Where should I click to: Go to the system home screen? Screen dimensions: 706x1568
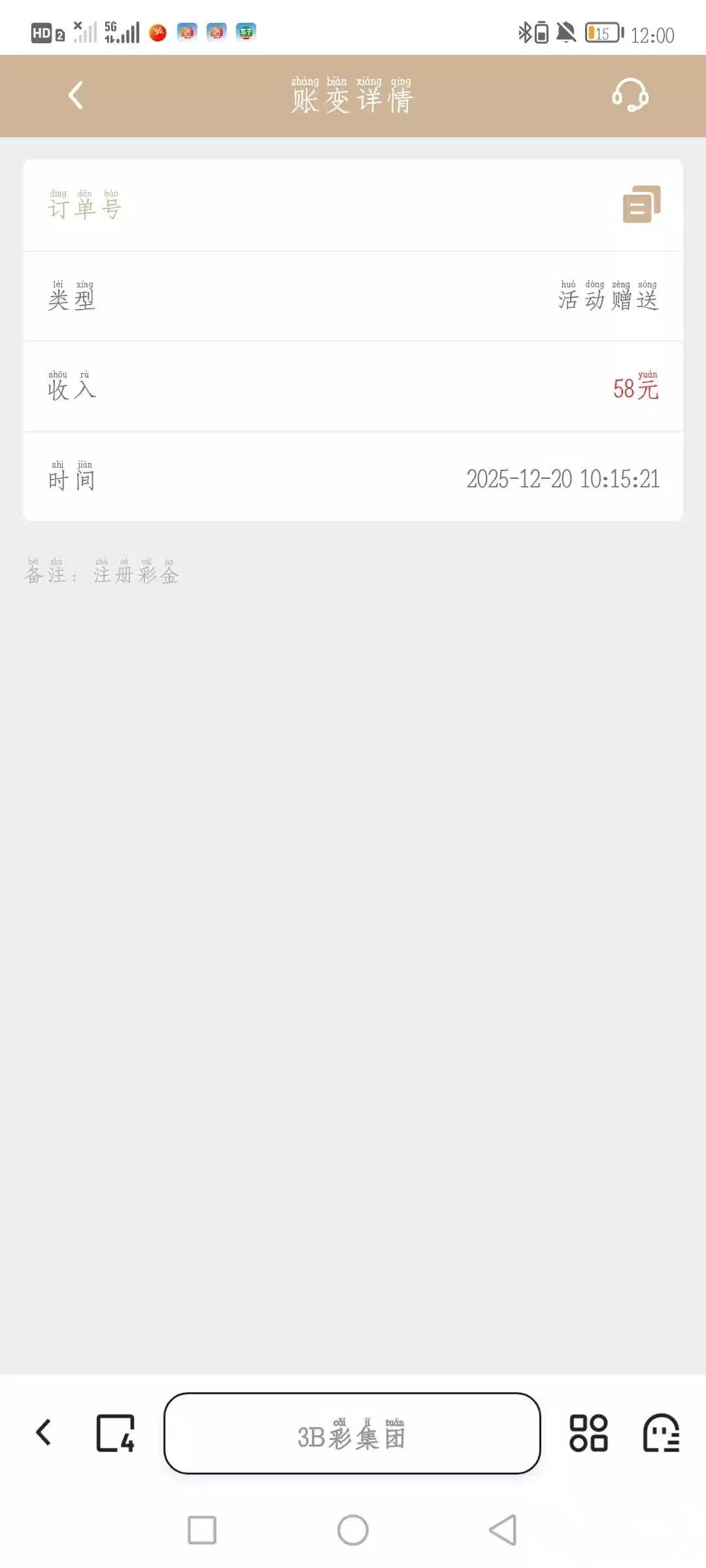tap(353, 1529)
